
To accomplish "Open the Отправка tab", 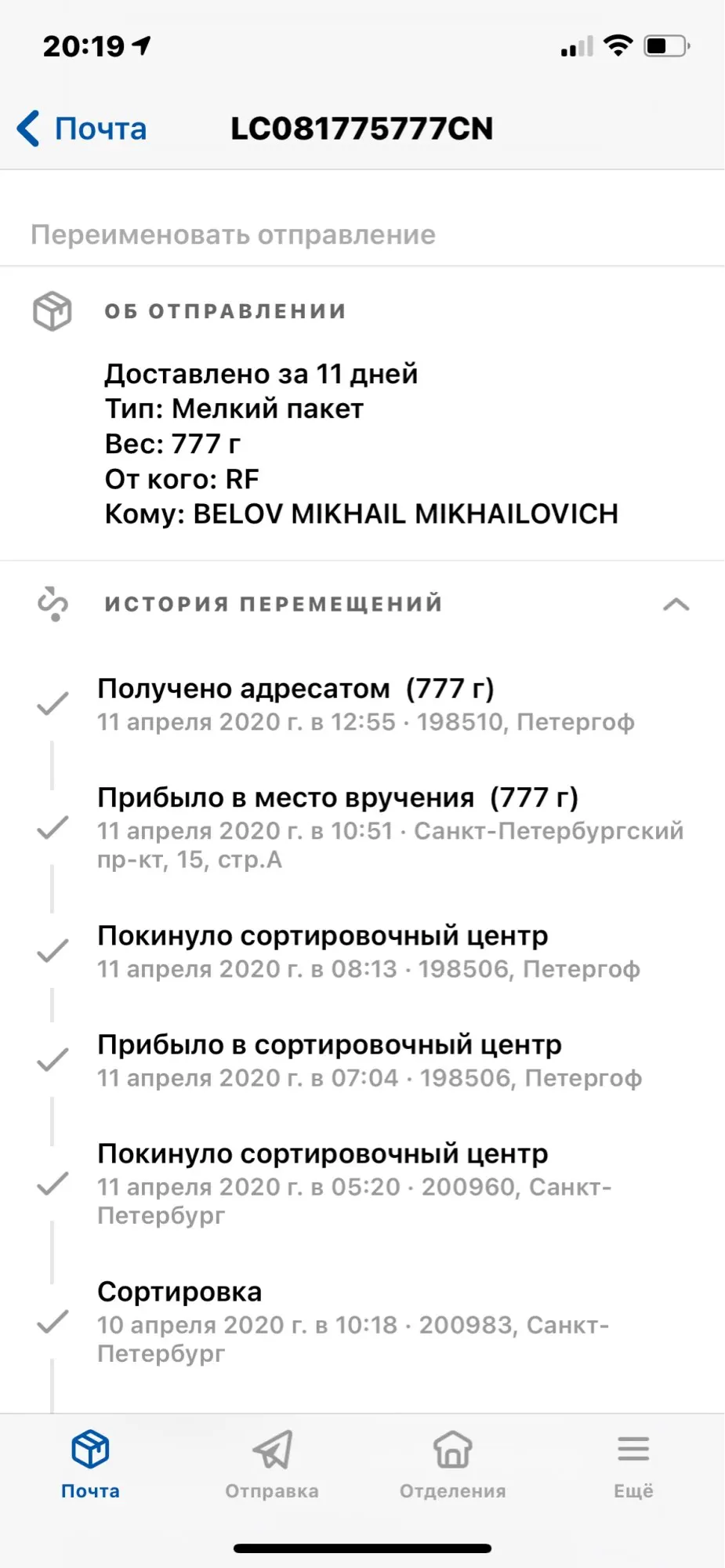I will point(272,1463).
